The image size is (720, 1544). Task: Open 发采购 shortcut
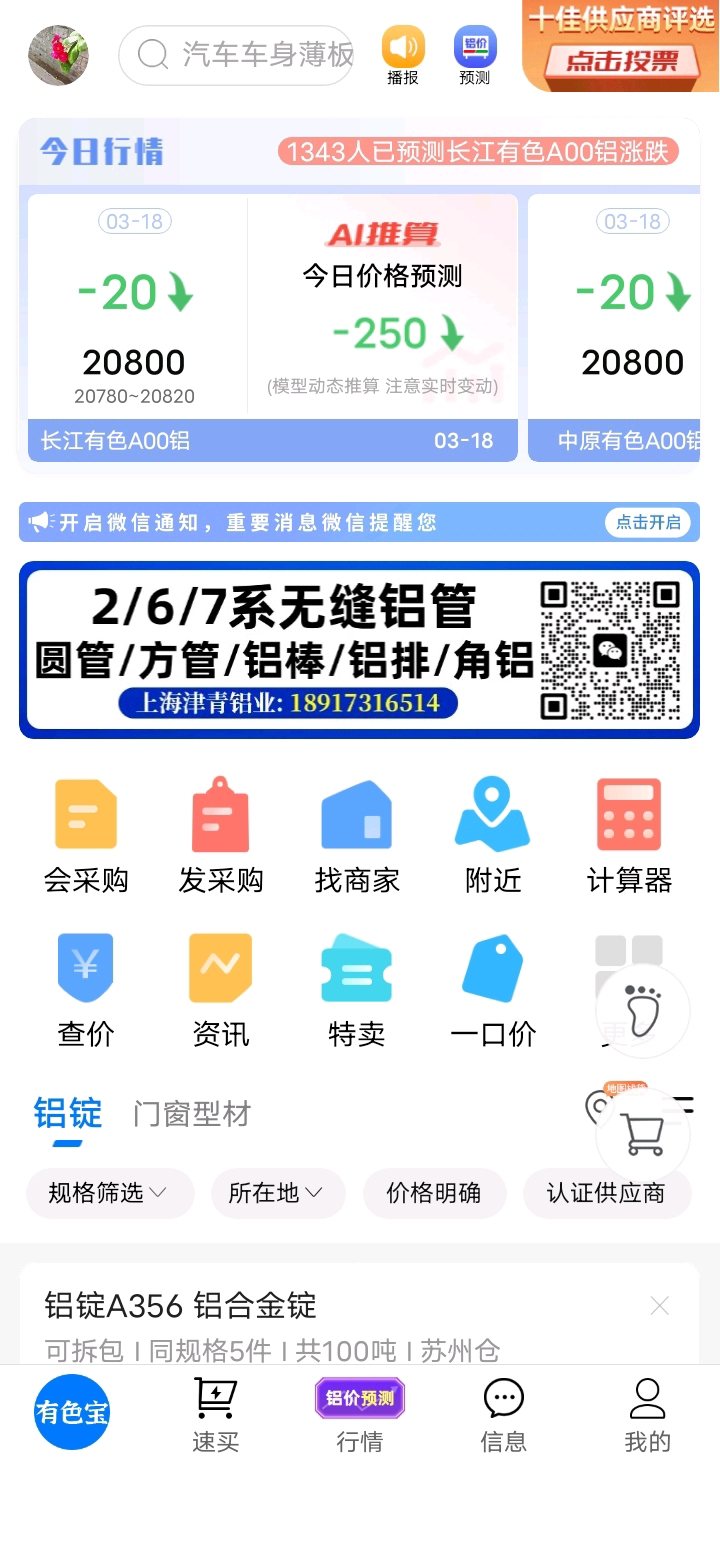click(x=221, y=836)
